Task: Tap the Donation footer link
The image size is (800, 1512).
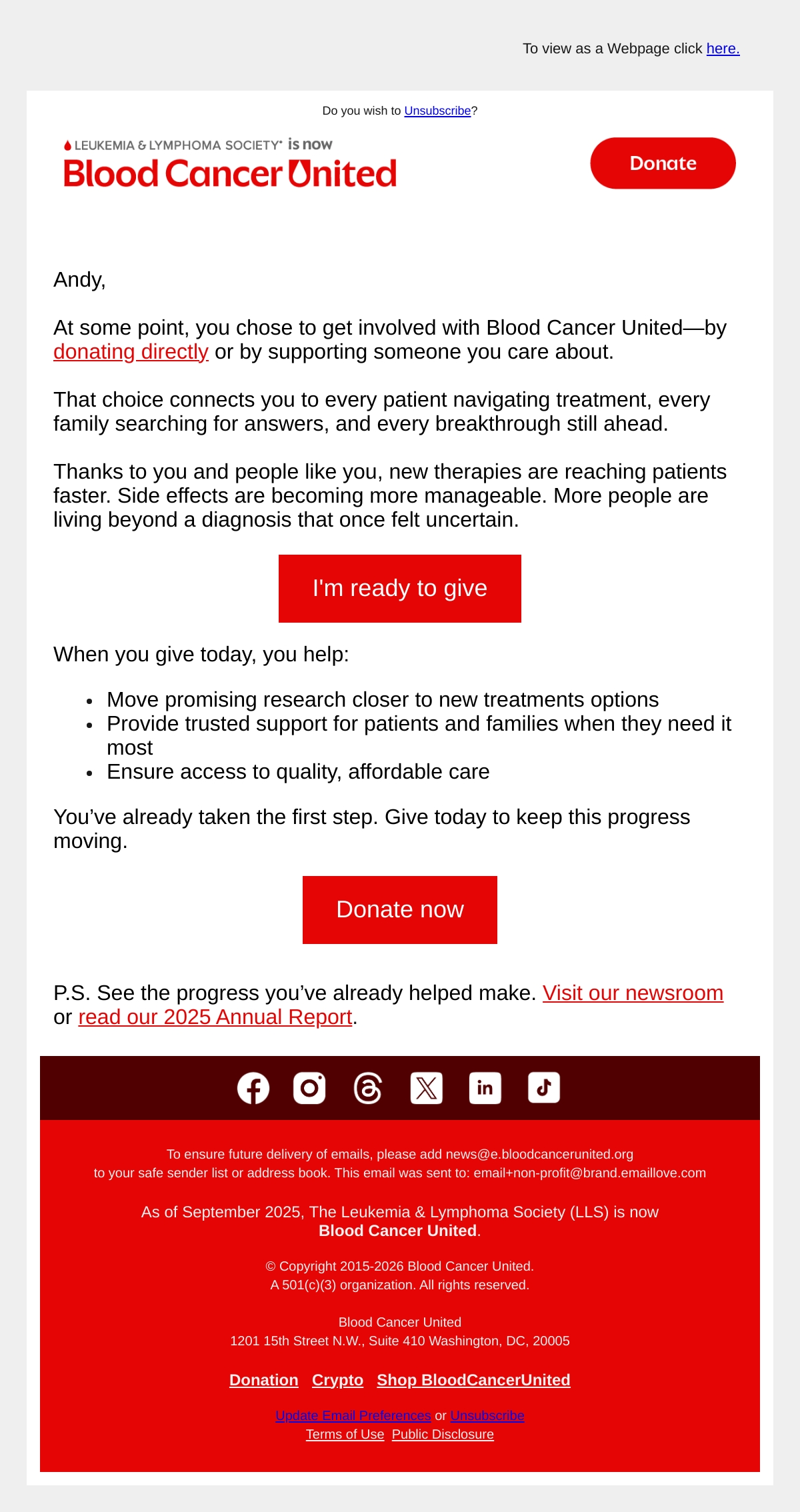Action: (x=264, y=1380)
